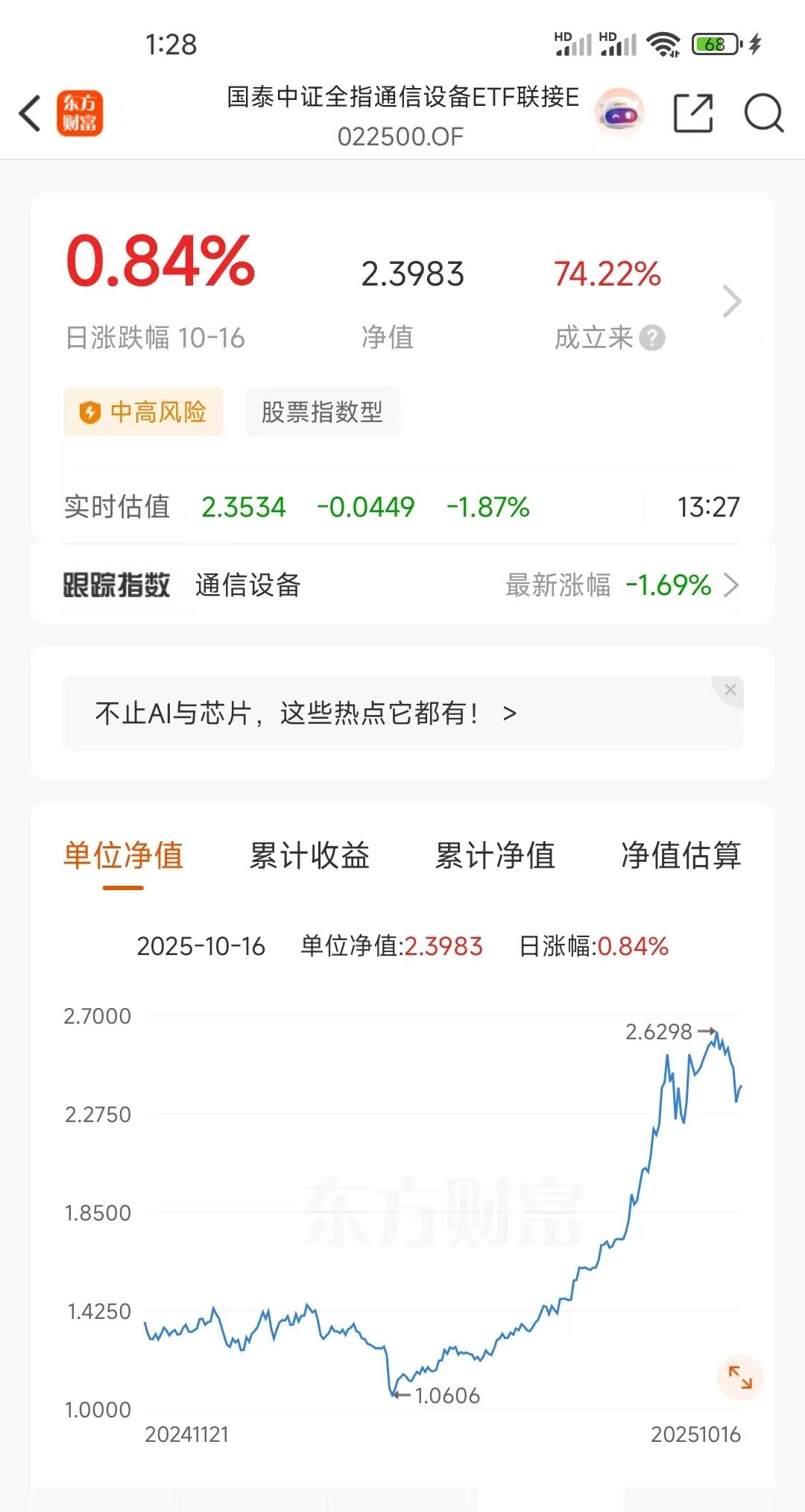Viewport: 805px width, 1512px height.
Task: Dismiss the promo banner with the X
Action: (x=730, y=690)
